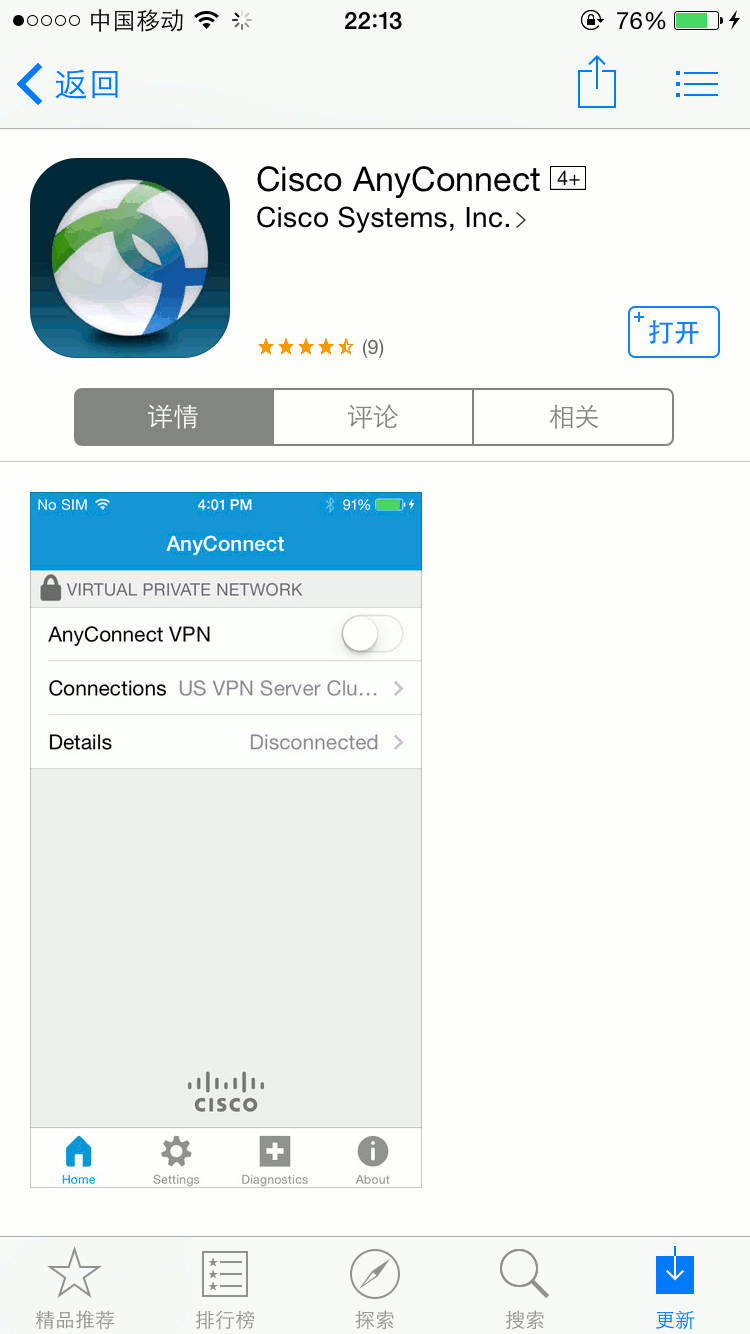
Task: Enlarge the AnyConnect app screenshot preview
Action: click(x=226, y=840)
